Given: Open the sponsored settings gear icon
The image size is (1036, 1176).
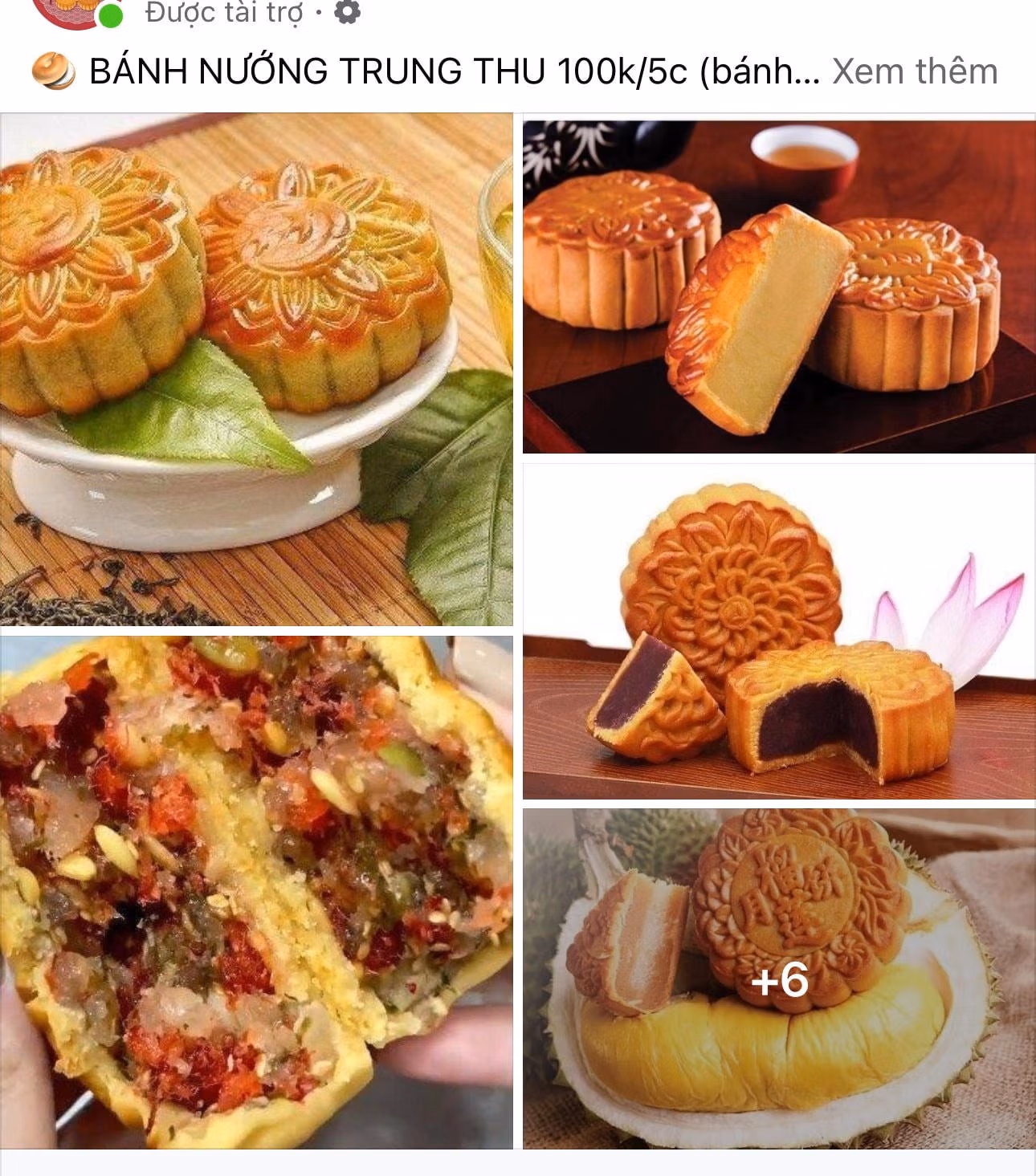Looking at the screenshot, I should click(x=347, y=12).
